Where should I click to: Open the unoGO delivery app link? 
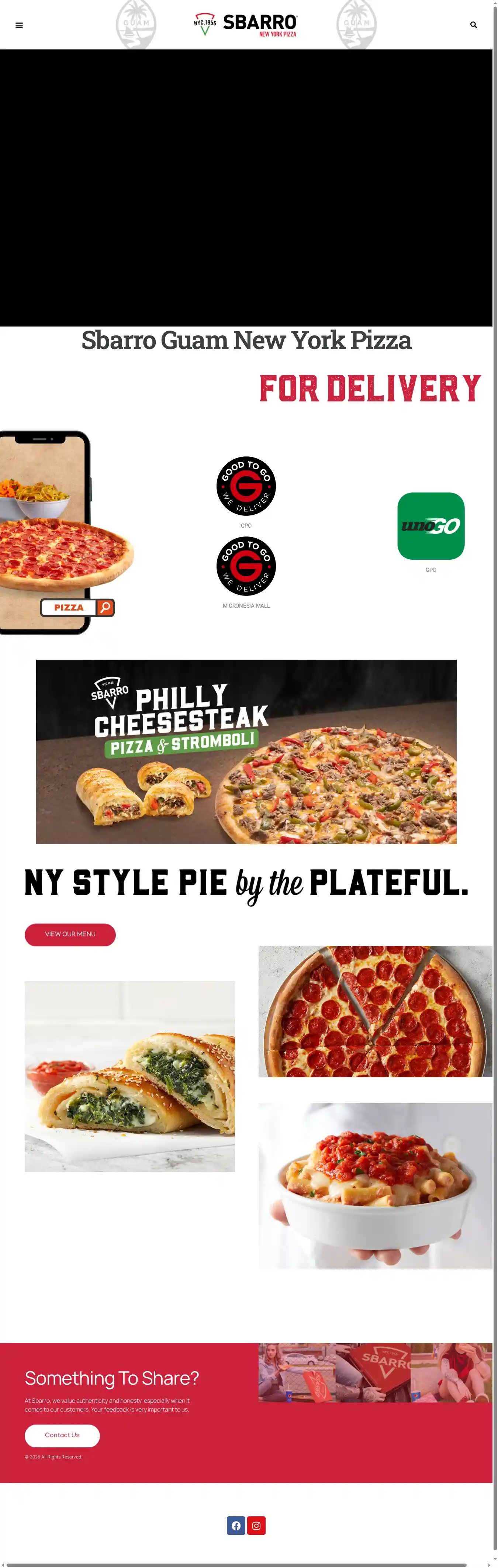coord(430,526)
